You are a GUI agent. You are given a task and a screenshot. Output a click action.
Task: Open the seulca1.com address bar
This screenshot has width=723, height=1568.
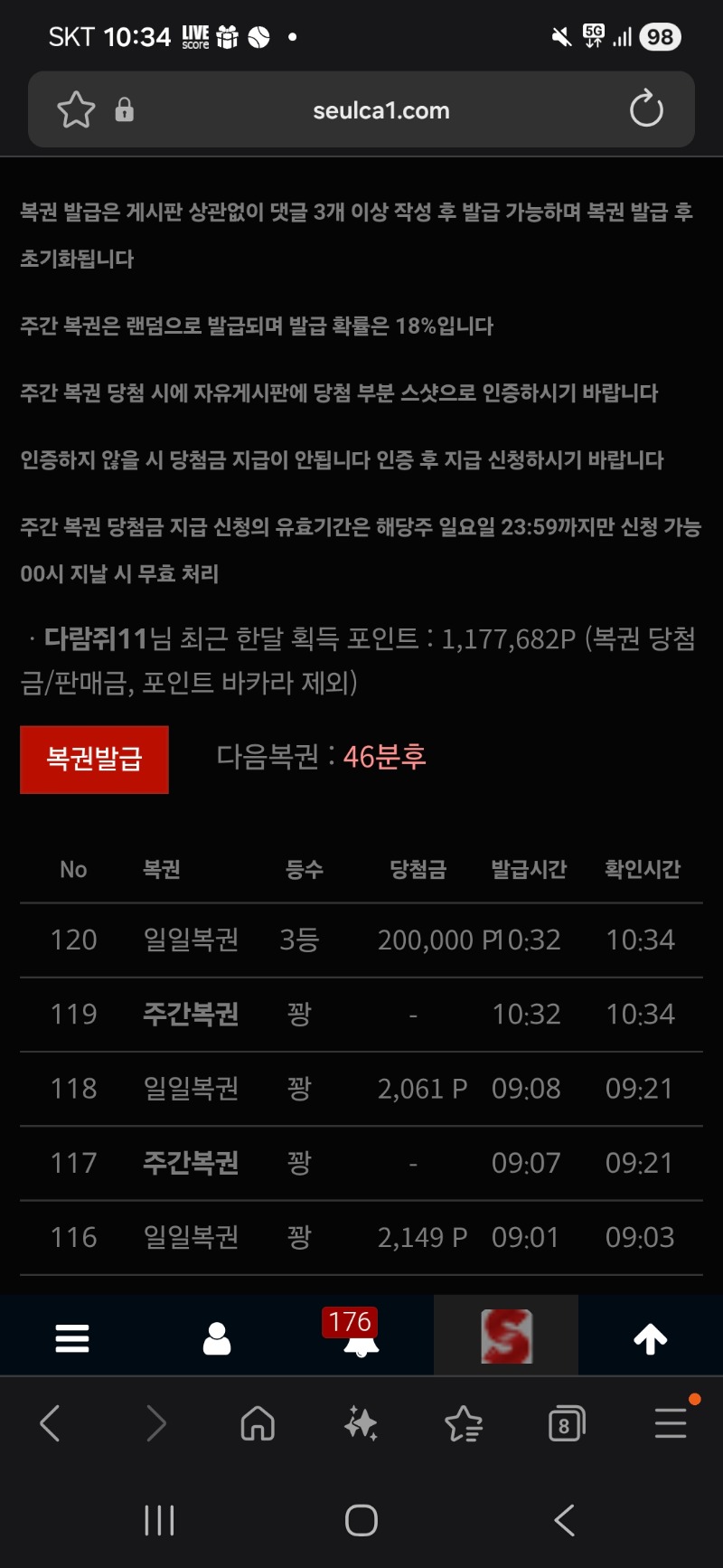380,110
